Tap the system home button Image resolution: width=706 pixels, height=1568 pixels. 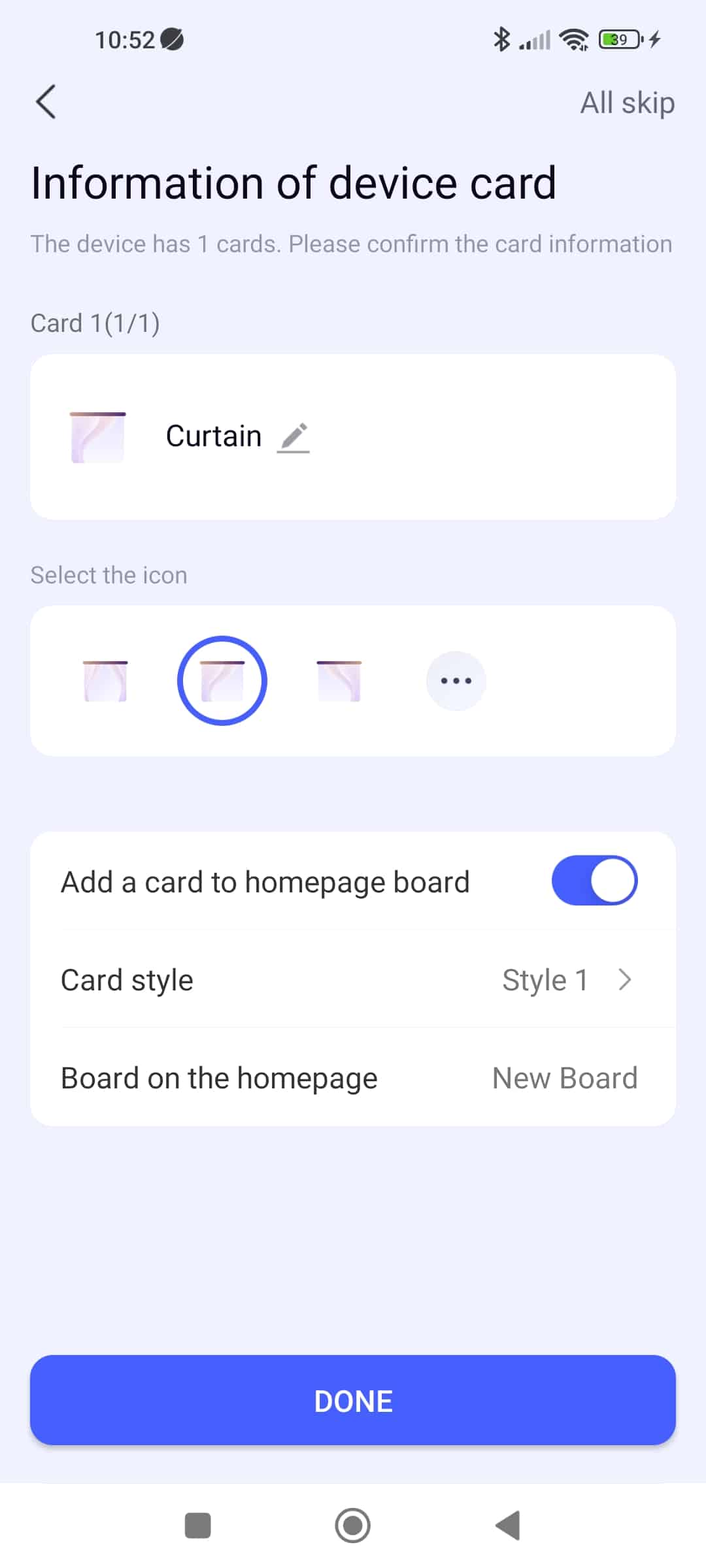[x=353, y=1526]
